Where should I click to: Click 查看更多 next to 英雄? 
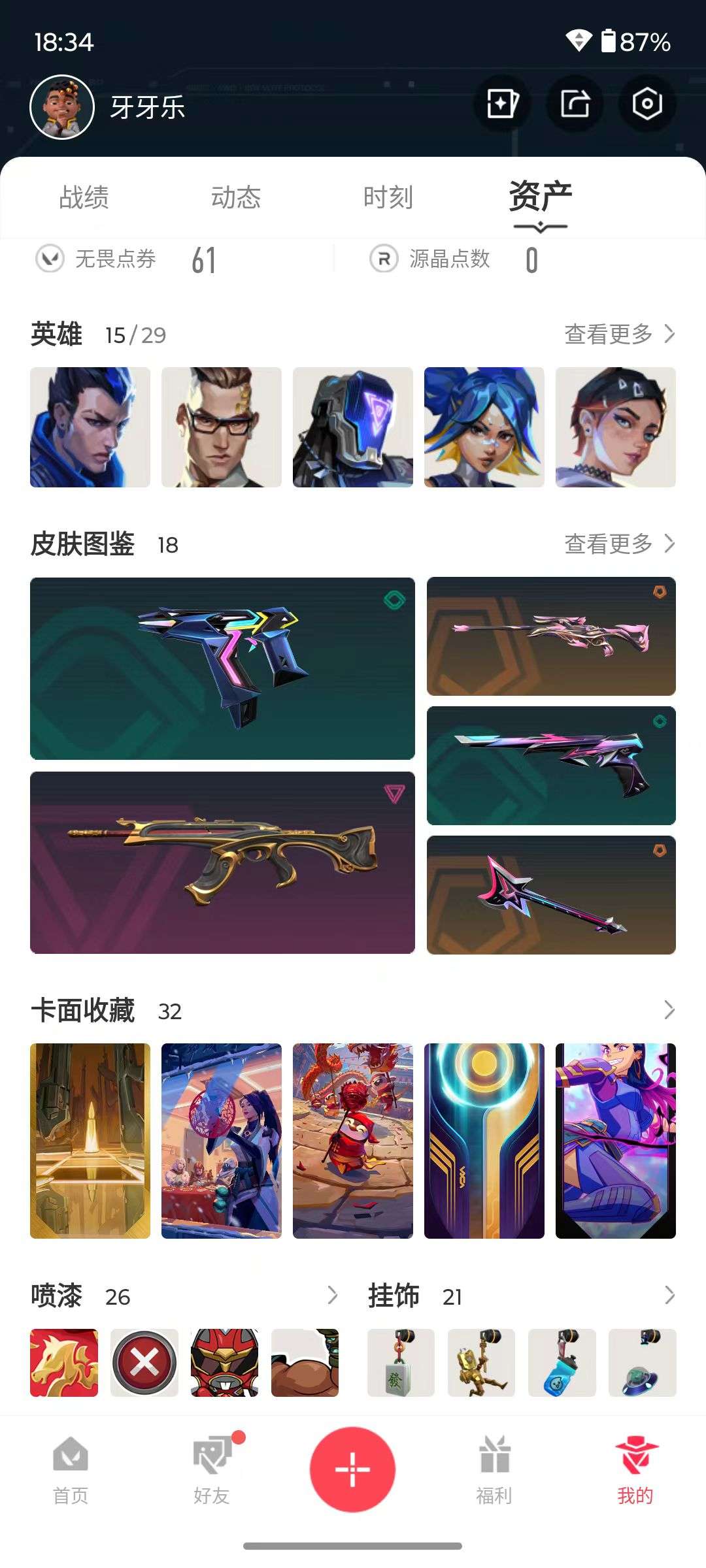[608, 334]
